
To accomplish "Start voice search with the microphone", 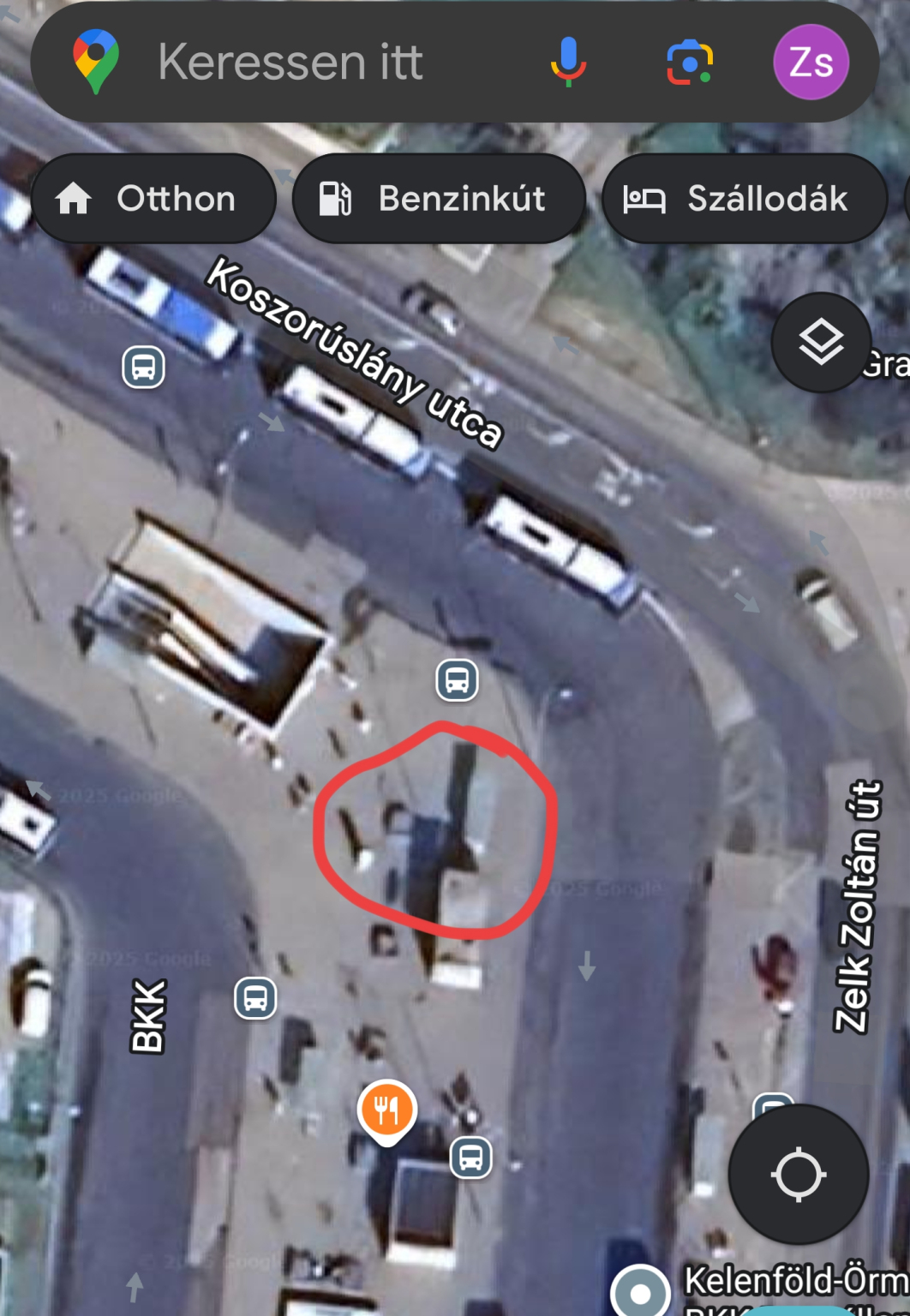I will 567,63.
